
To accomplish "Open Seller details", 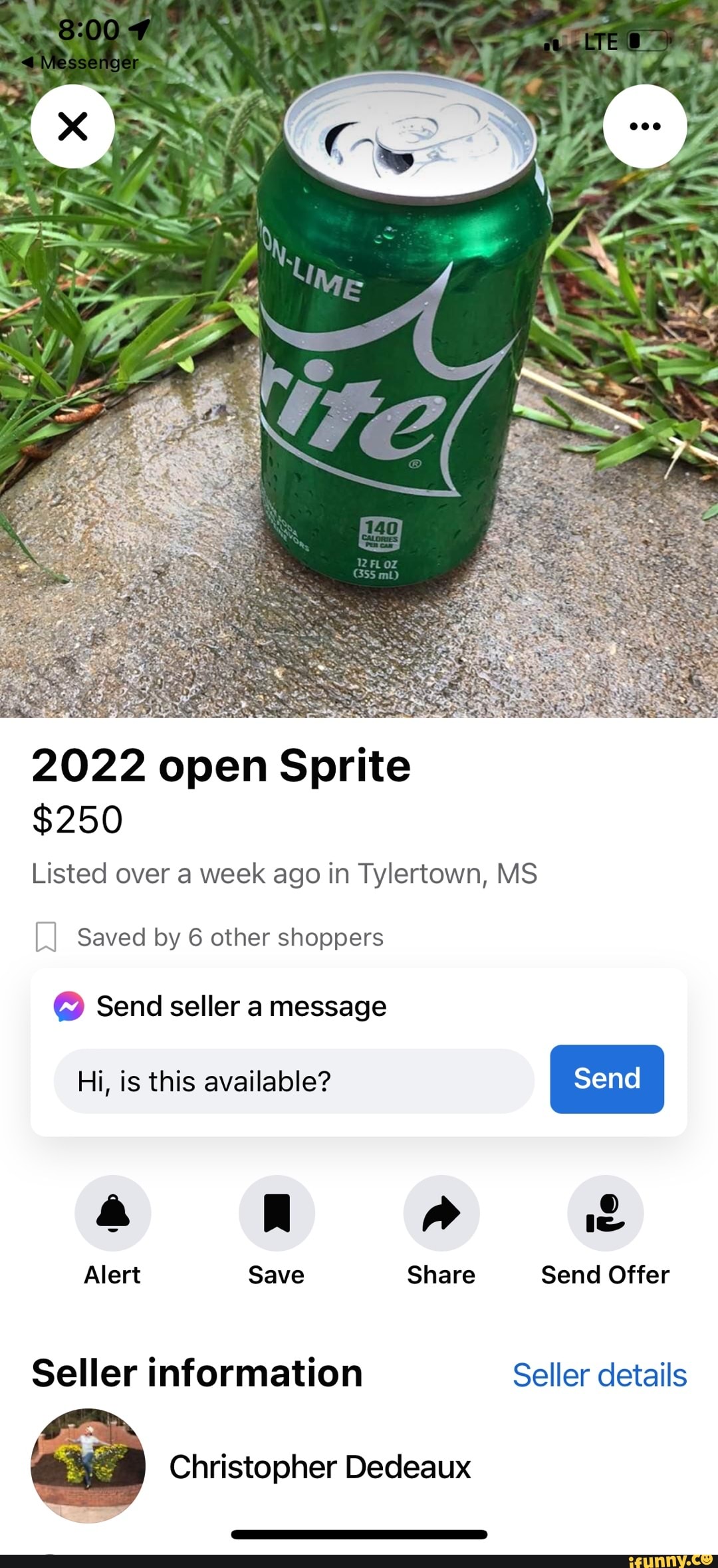I will (x=602, y=1375).
